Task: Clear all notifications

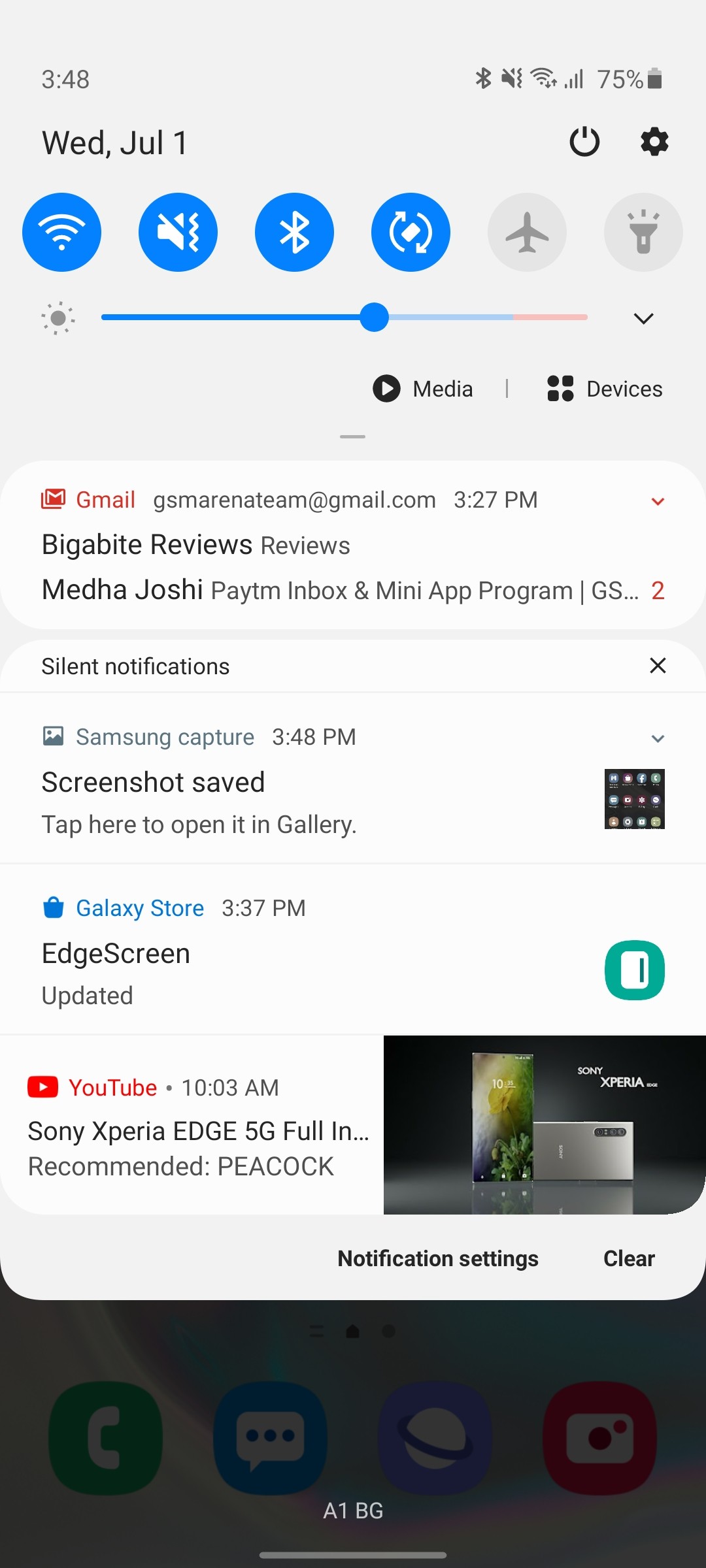Action: [x=628, y=1258]
